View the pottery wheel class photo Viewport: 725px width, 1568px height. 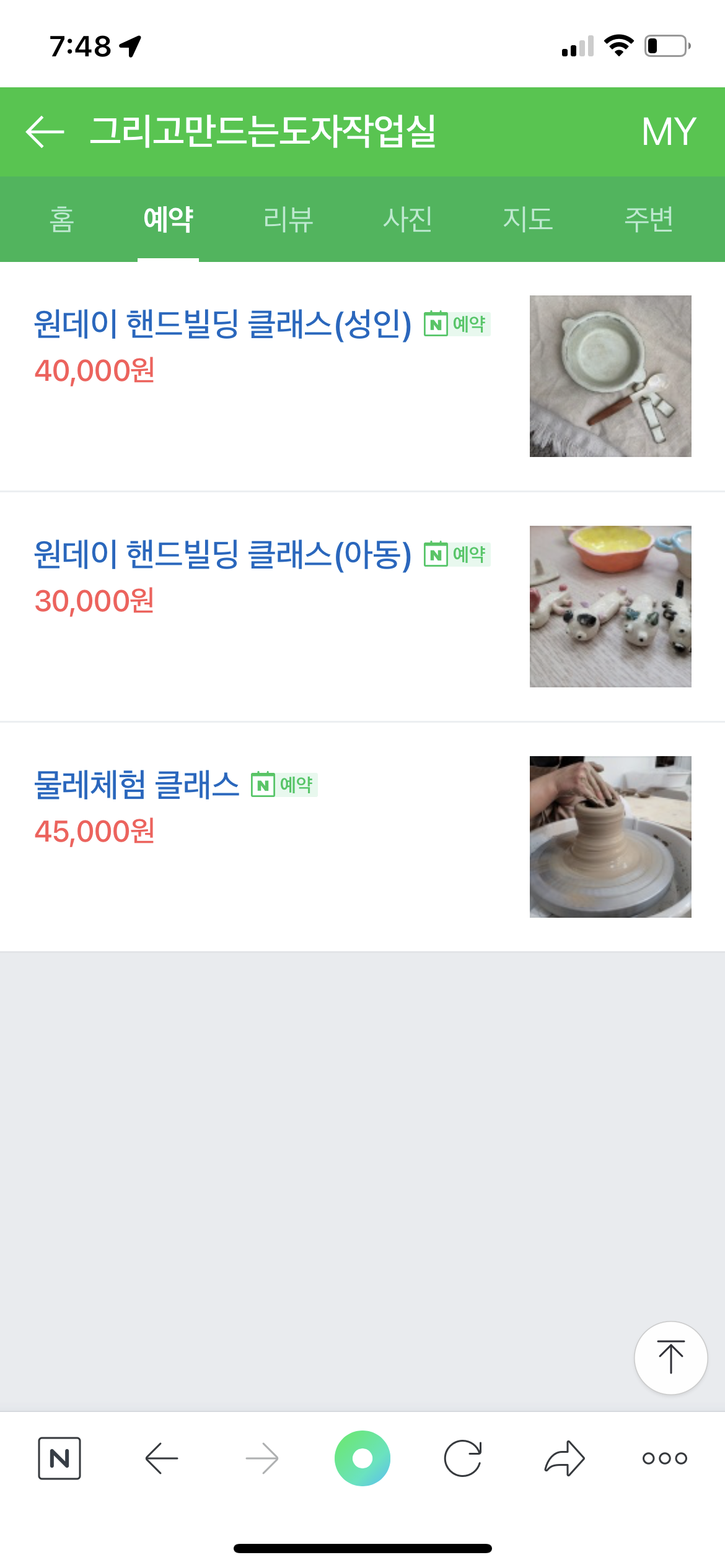click(610, 837)
